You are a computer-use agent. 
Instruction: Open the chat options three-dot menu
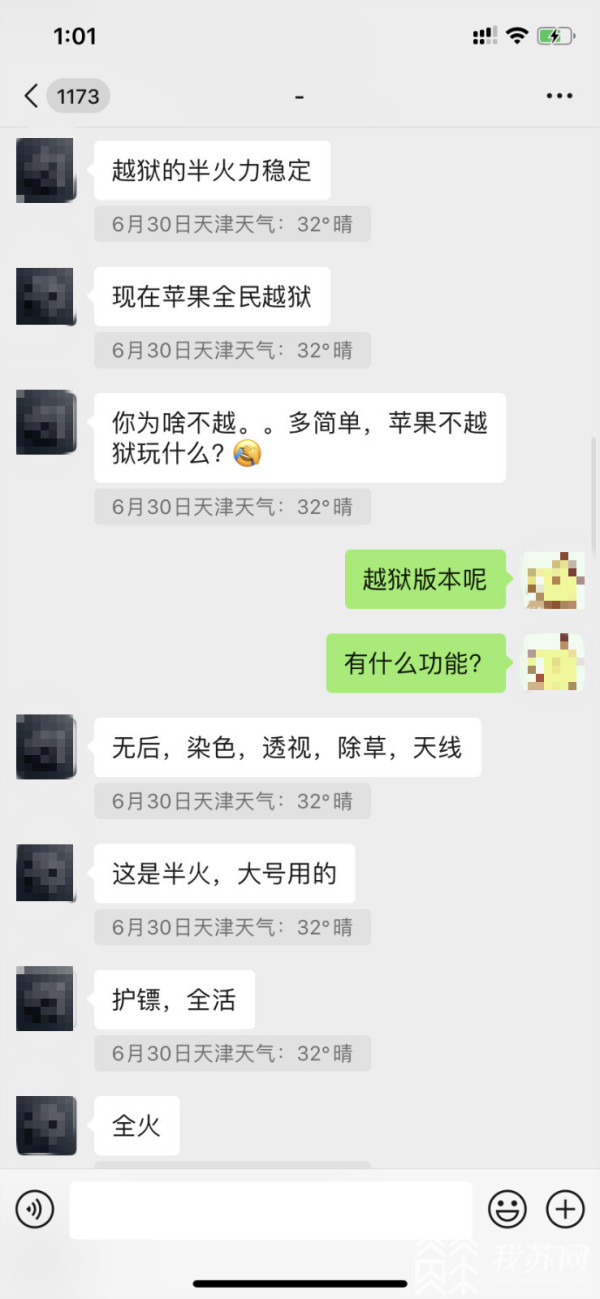click(559, 96)
